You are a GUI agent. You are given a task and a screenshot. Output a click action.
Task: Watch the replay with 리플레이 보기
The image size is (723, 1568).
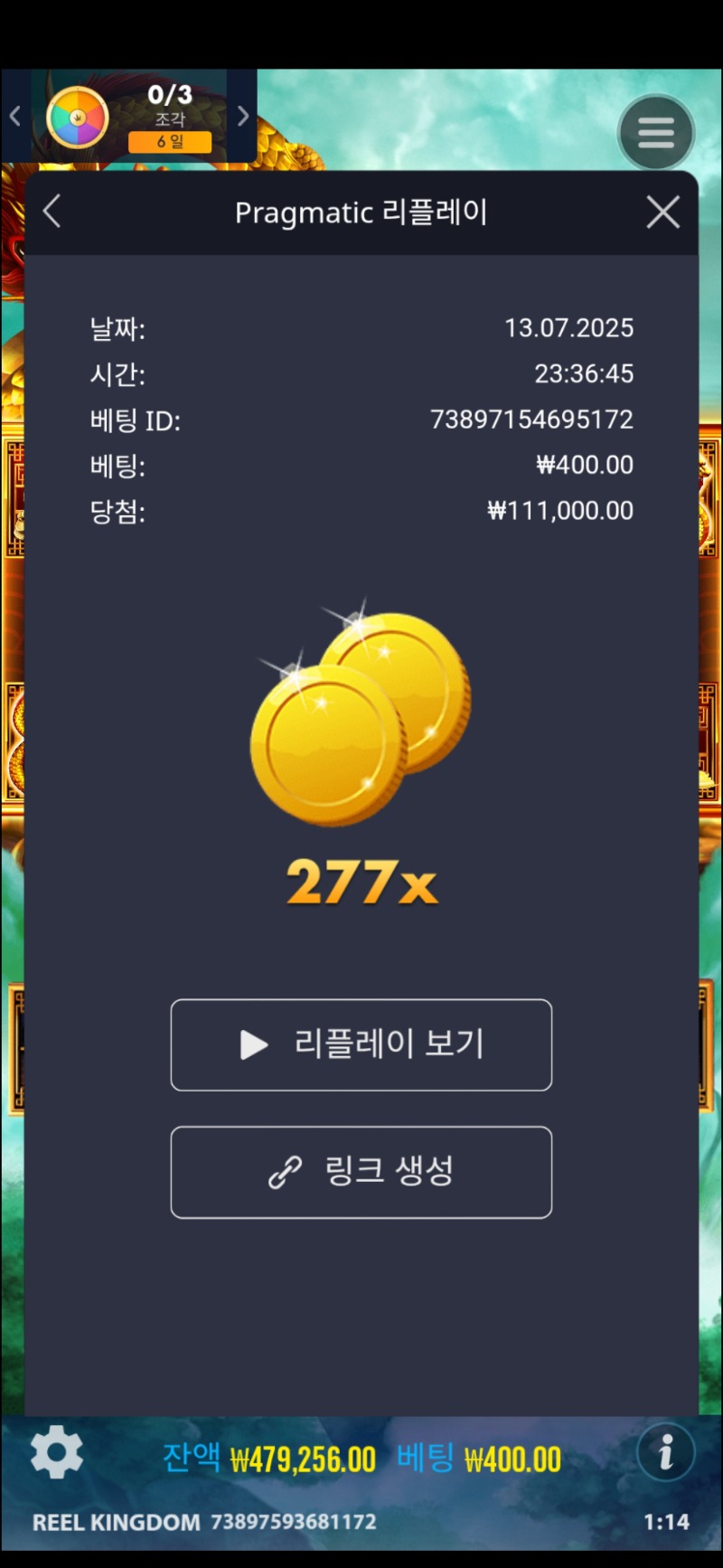pyautogui.click(x=361, y=1044)
